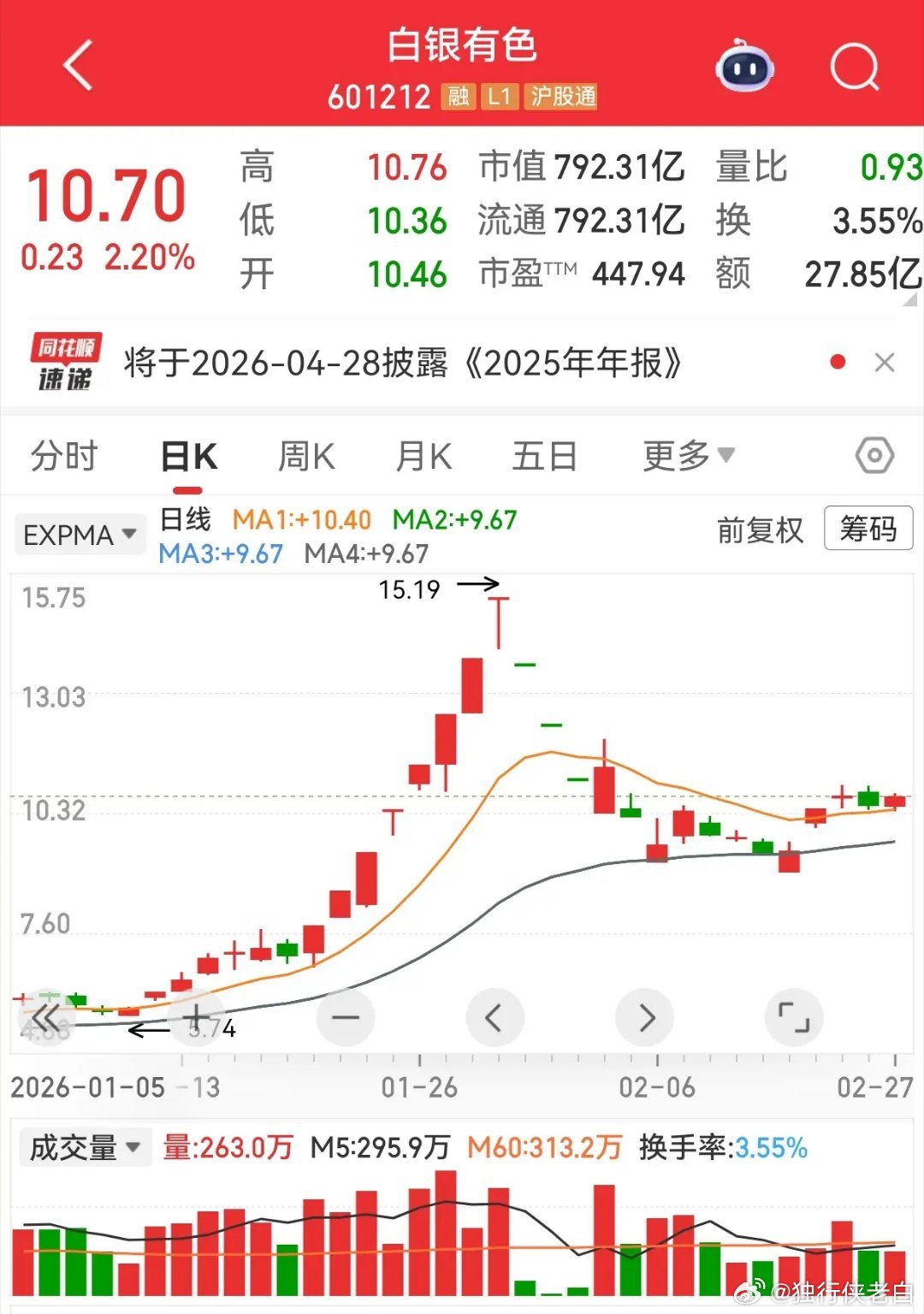The height and width of the screenshot is (1314, 924).
Task: Toggle to 前复权 price adjustment mode
Action: [x=761, y=530]
